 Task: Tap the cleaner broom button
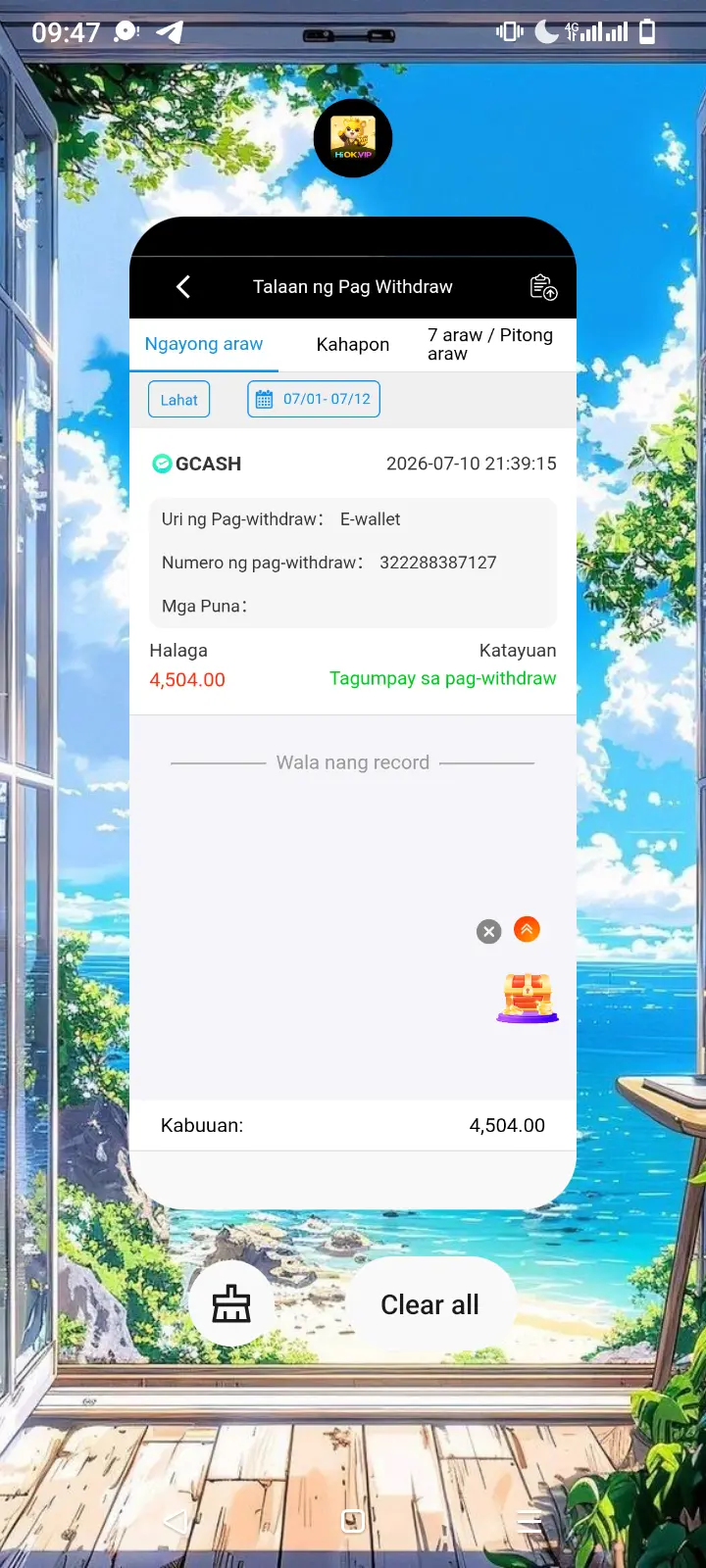[231, 1303]
